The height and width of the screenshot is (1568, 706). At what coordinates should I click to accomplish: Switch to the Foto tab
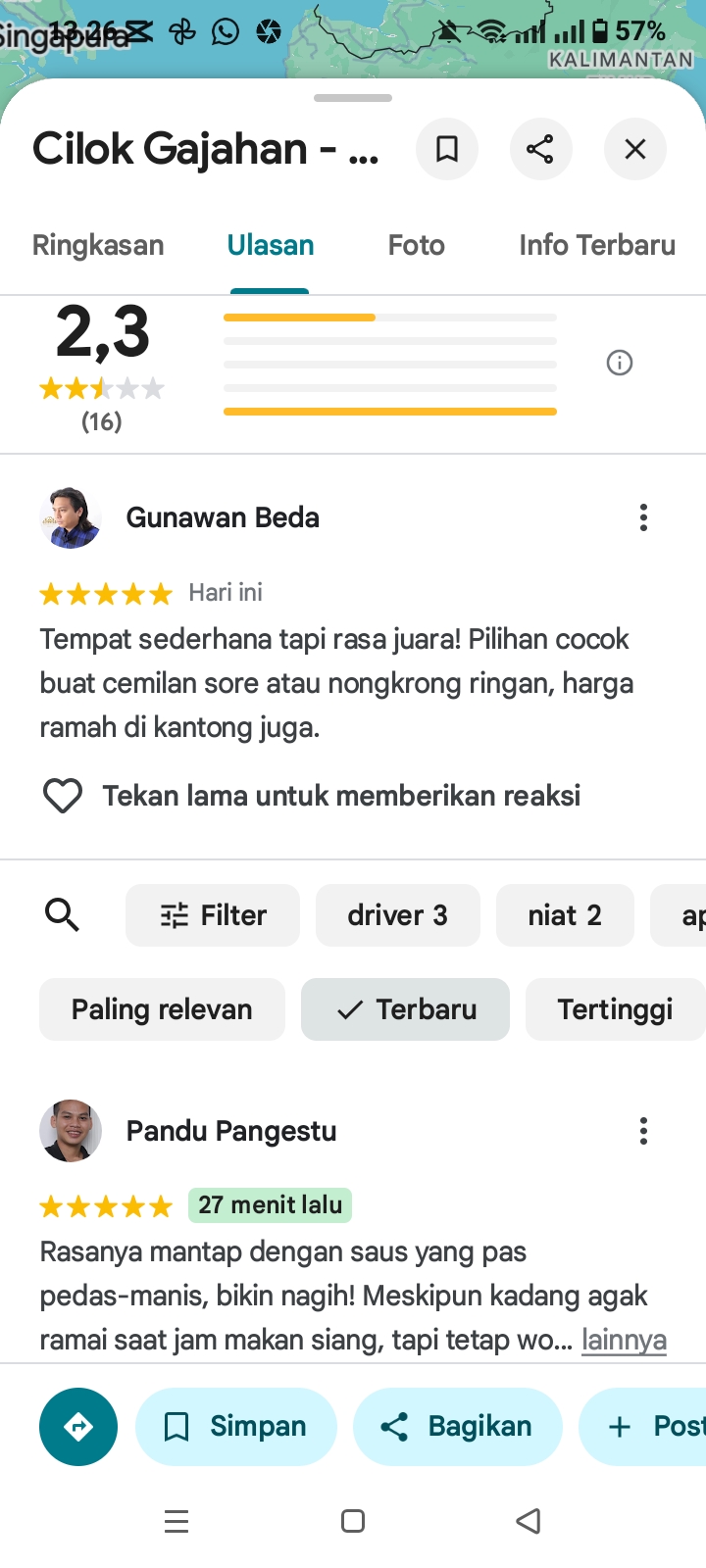coord(416,245)
